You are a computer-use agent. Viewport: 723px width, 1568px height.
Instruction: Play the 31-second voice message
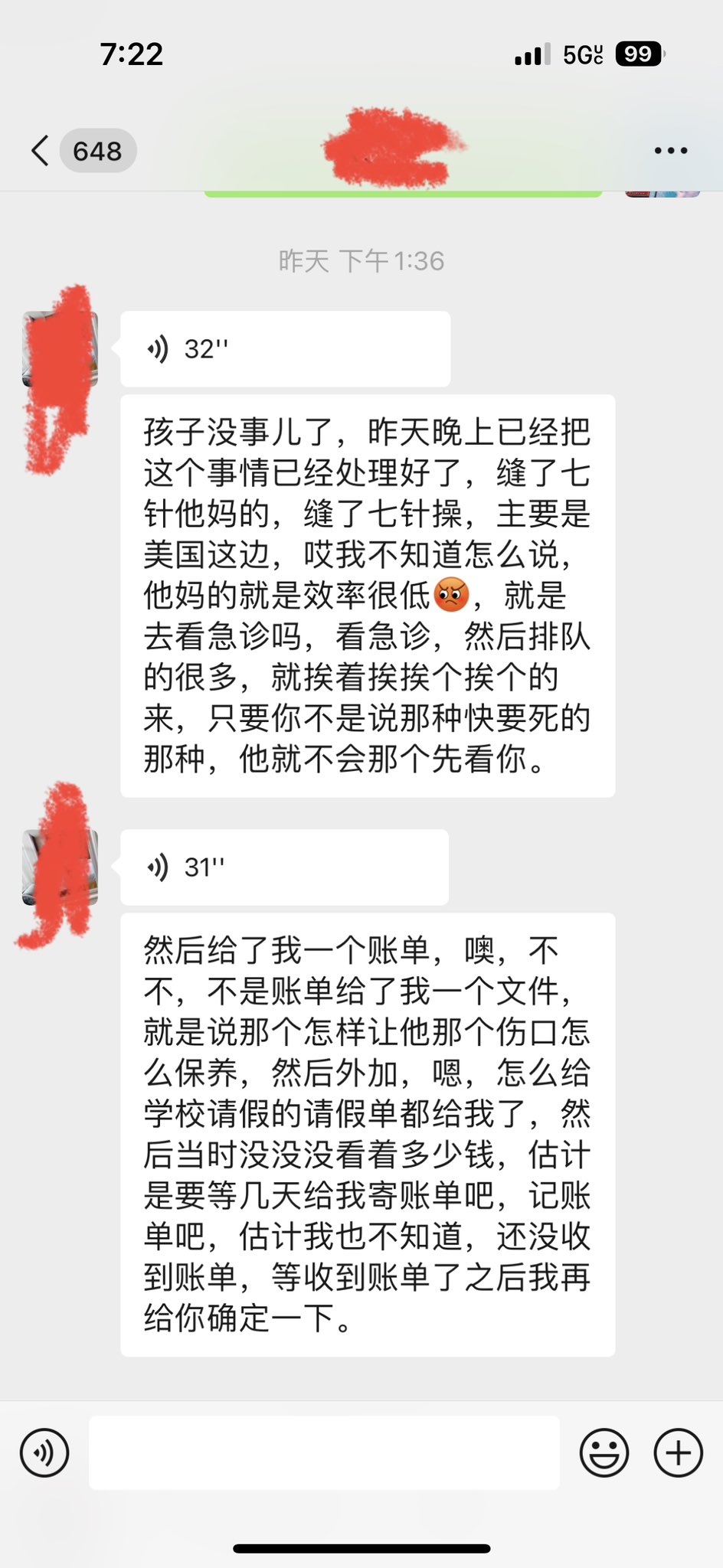[284, 867]
